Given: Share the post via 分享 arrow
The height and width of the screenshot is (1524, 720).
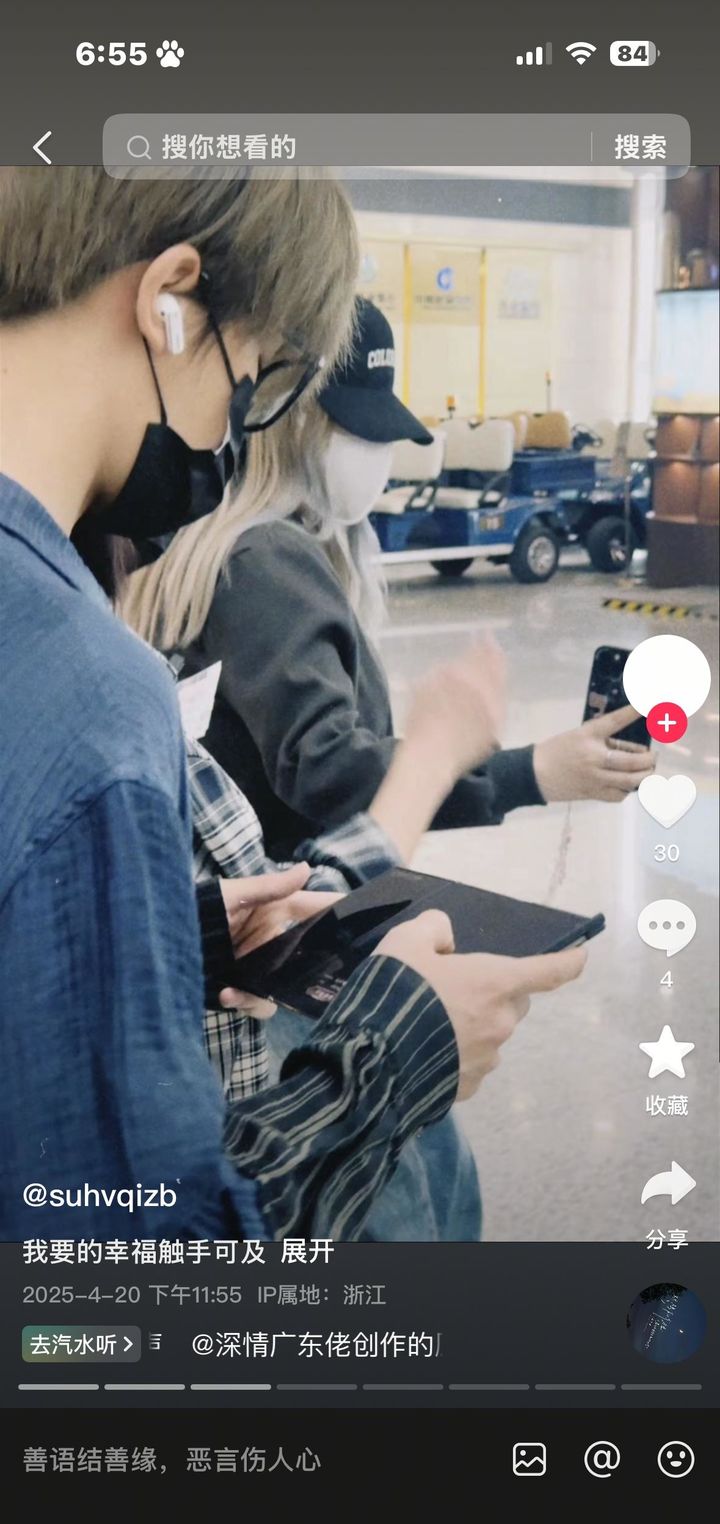Looking at the screenshot, I should 667,1185.
